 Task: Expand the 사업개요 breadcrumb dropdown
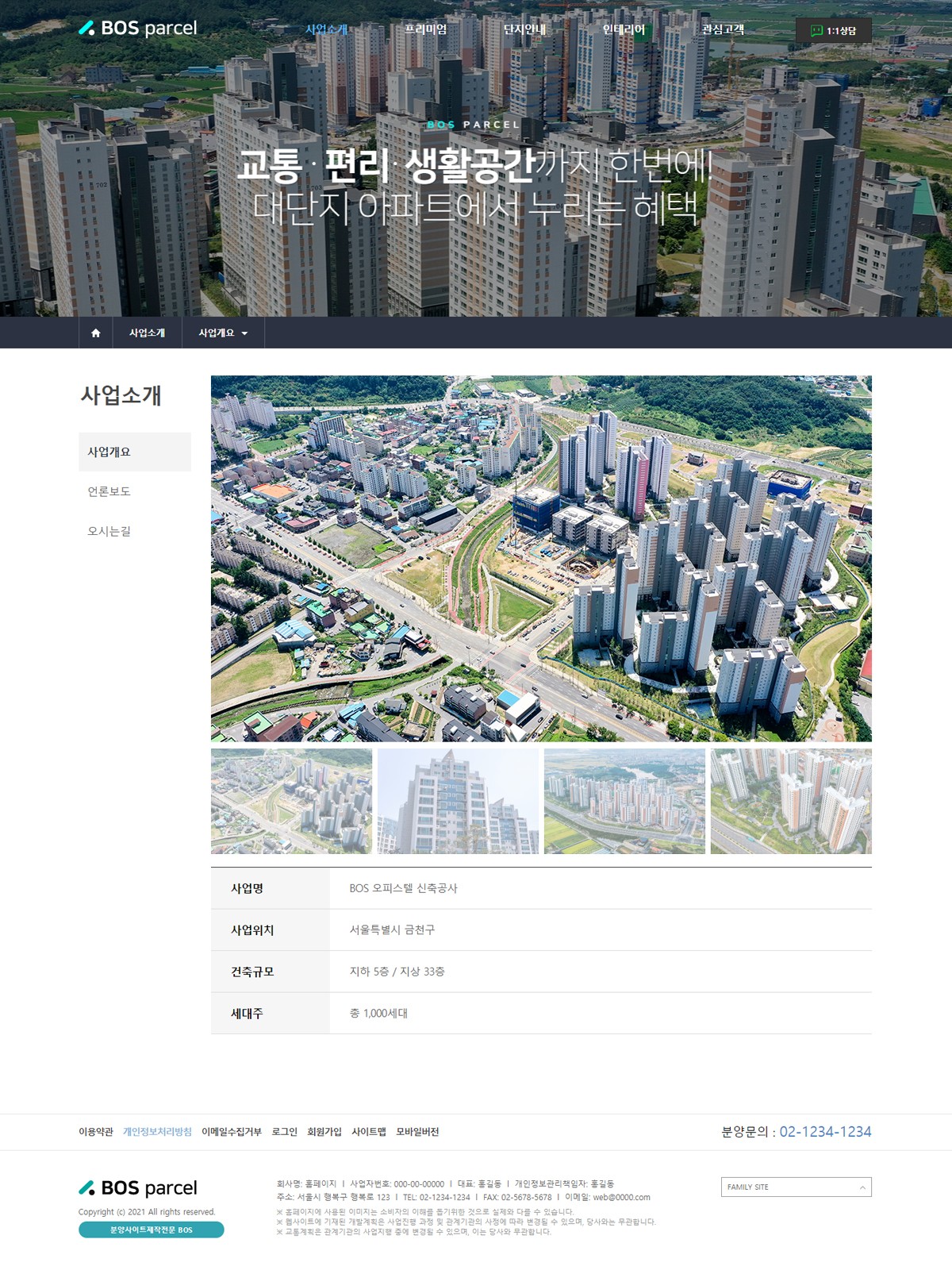click(x=223, y=333)
